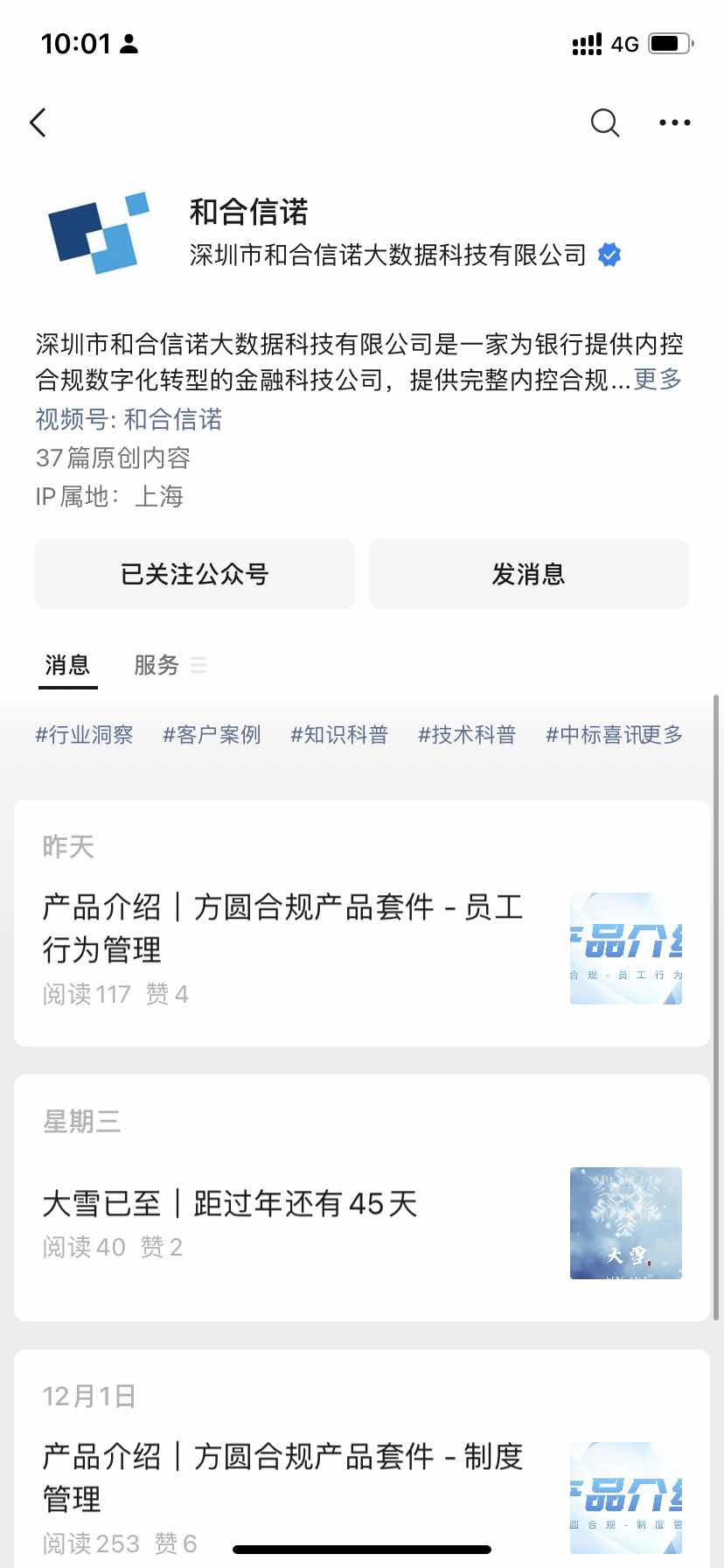This screenshot has height=1568, width=724.
Task: Select the #客户案例 topic tag
Action: click(212, 735)
